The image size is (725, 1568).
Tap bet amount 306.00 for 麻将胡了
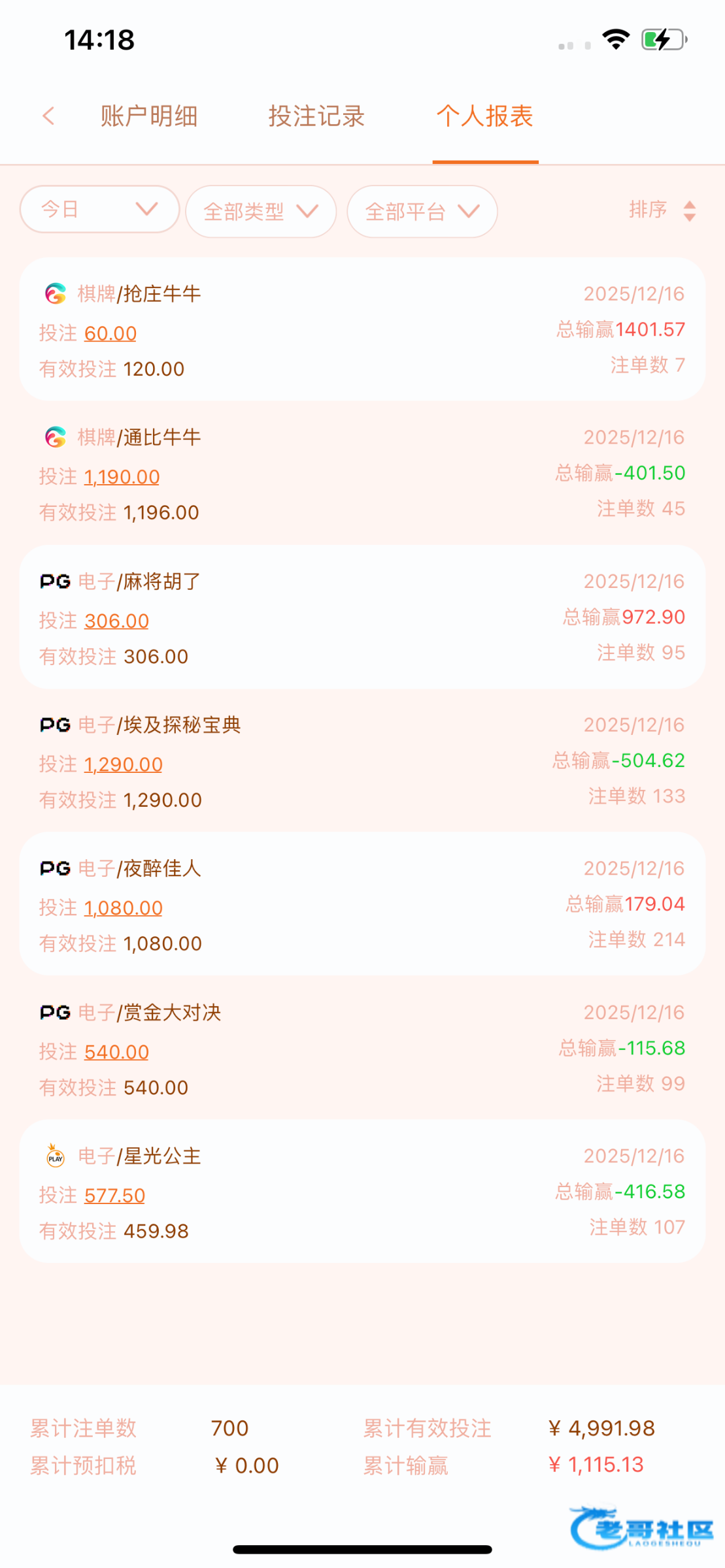[x=116, y=621]
